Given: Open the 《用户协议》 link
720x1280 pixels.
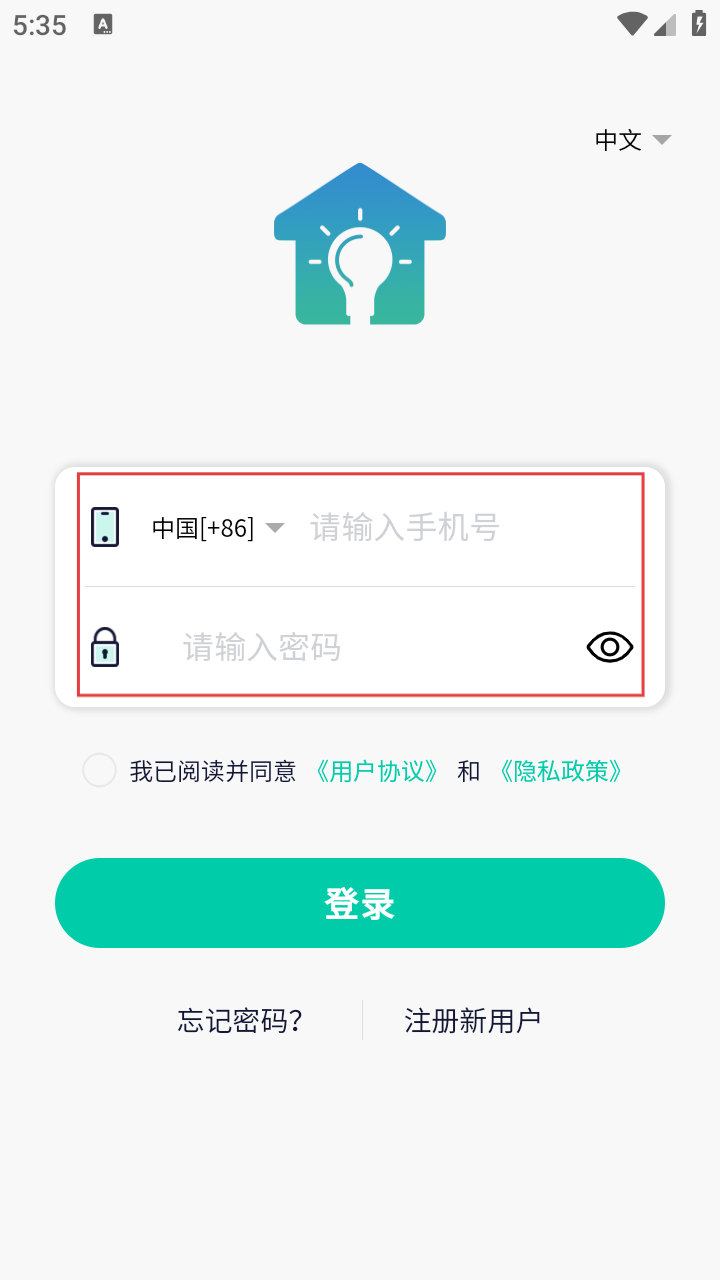Looking at the screenshot, I should coord(376,771).
